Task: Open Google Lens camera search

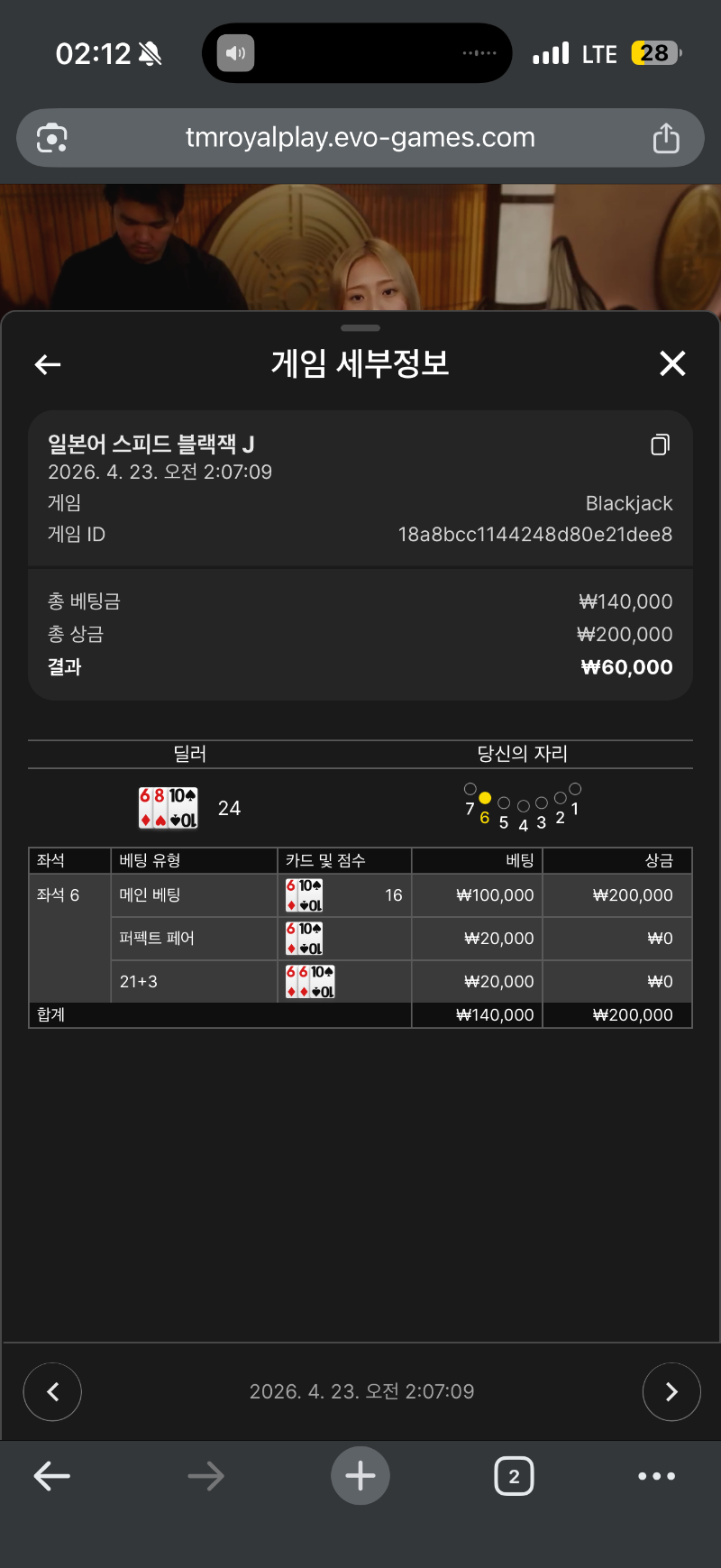Action: pos(52,138)
